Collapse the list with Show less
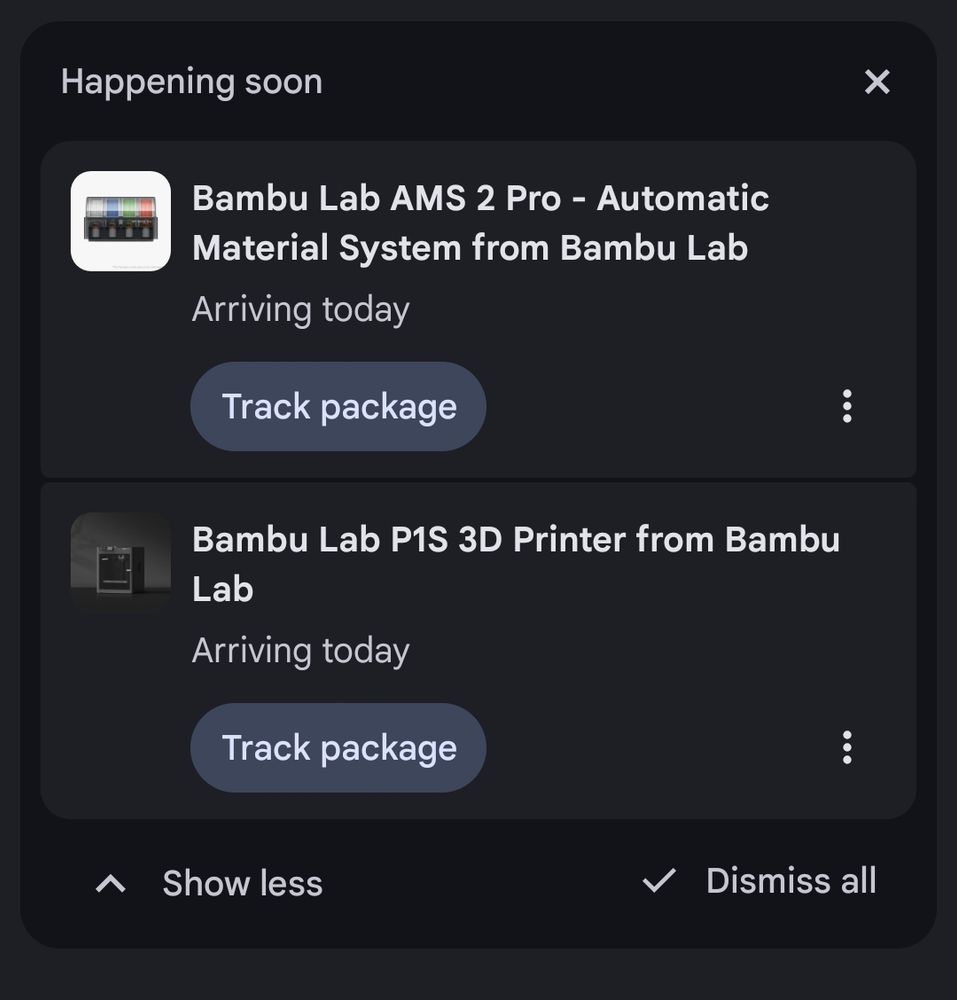The image size is (957, 1000). (x=210, y=883)
